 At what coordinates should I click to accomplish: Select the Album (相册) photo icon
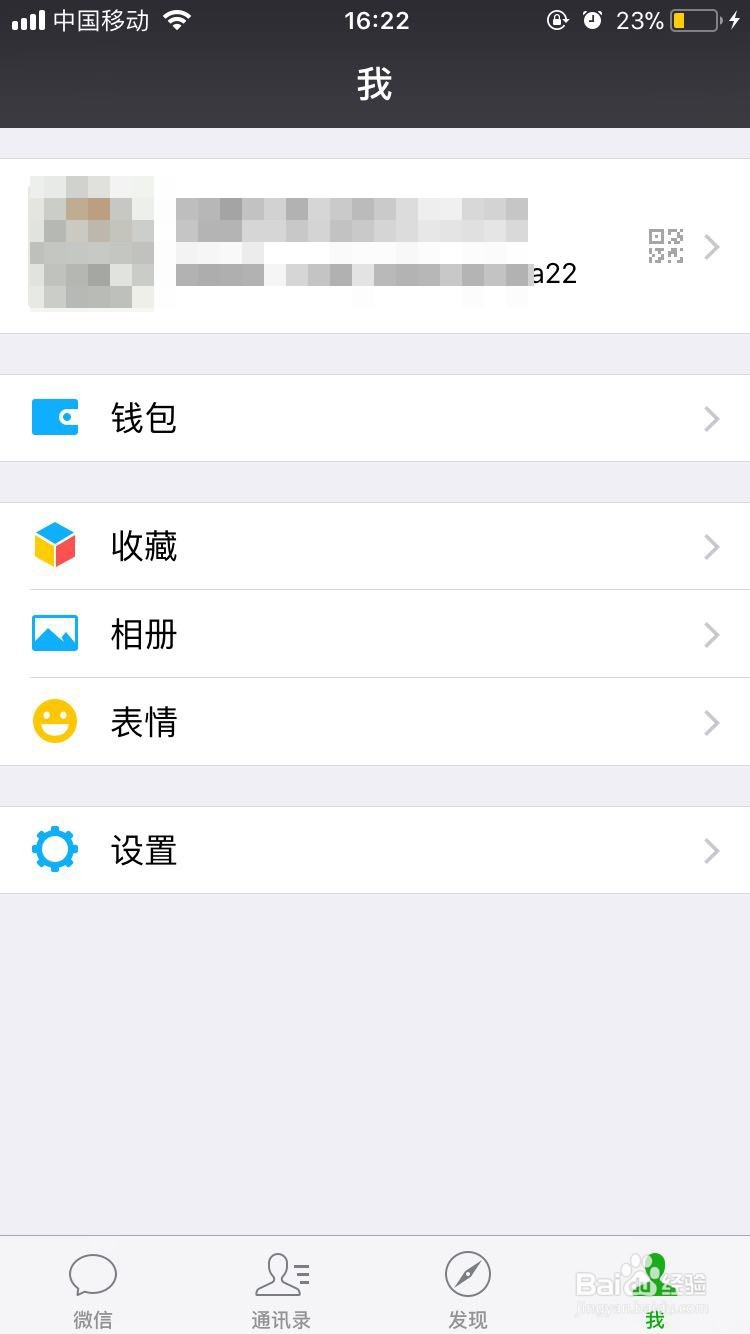pyautogui.click(x=54, y=634)
